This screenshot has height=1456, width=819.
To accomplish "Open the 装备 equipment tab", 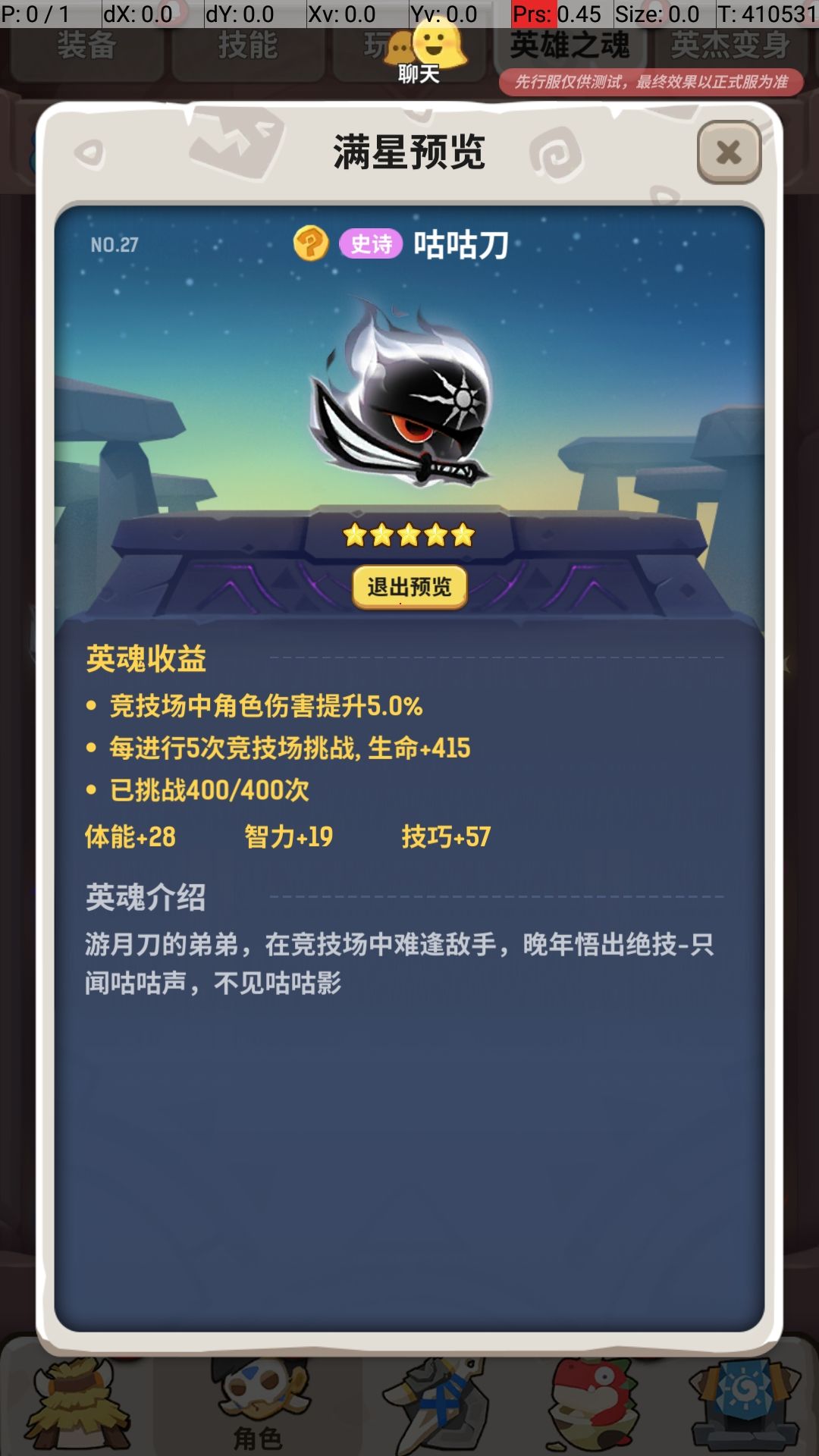I will pos(87,47).
